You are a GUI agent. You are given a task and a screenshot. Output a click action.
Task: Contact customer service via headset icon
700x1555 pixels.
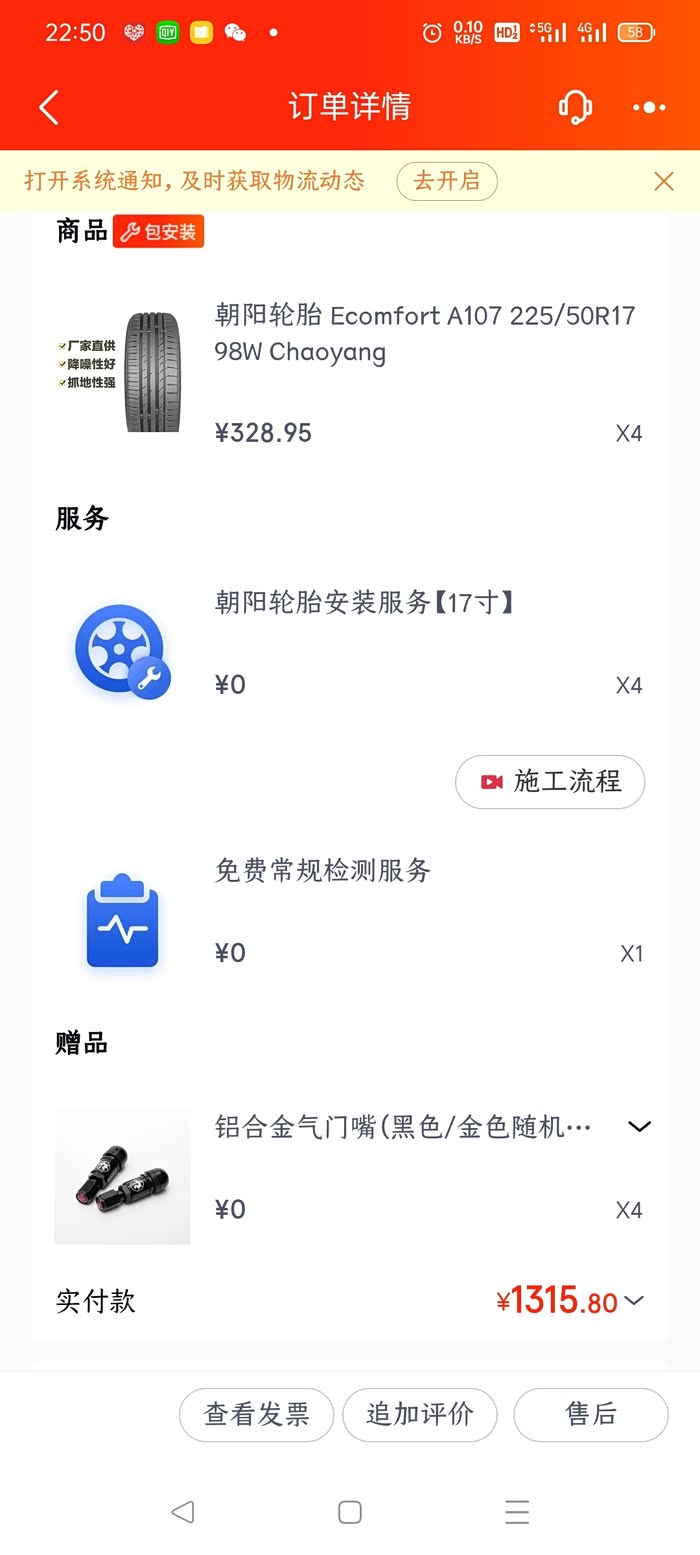pos(575,107)
